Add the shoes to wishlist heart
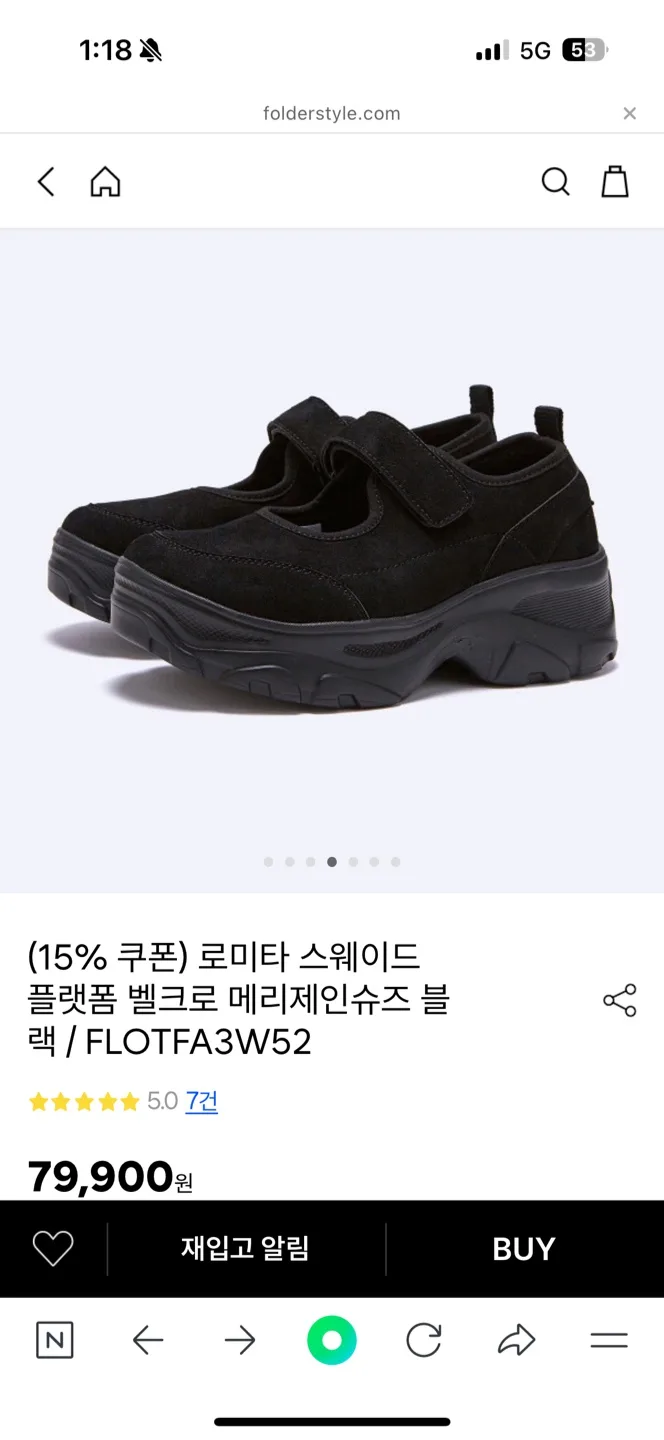 point(53,1248)
